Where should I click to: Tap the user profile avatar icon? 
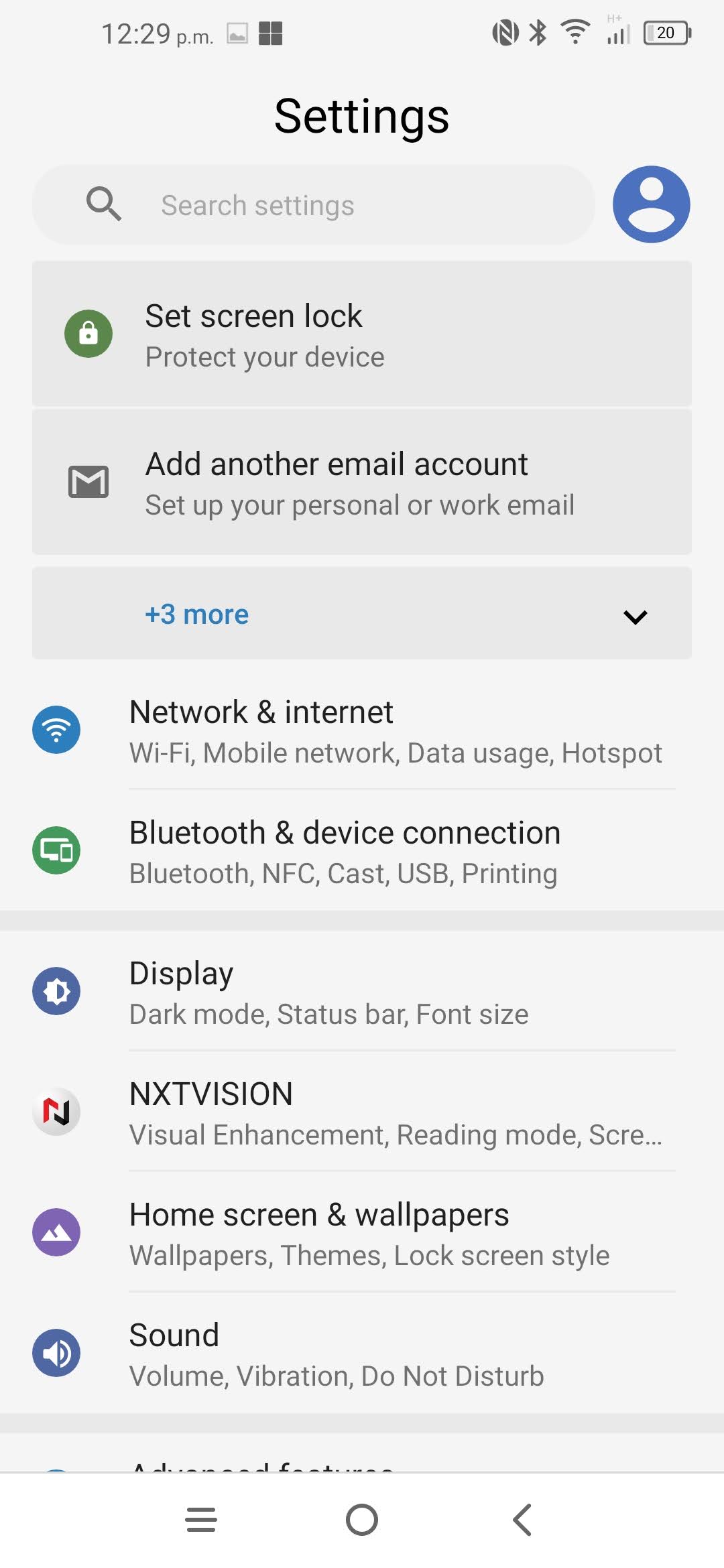pyautogui.click(x=650, y=204)
